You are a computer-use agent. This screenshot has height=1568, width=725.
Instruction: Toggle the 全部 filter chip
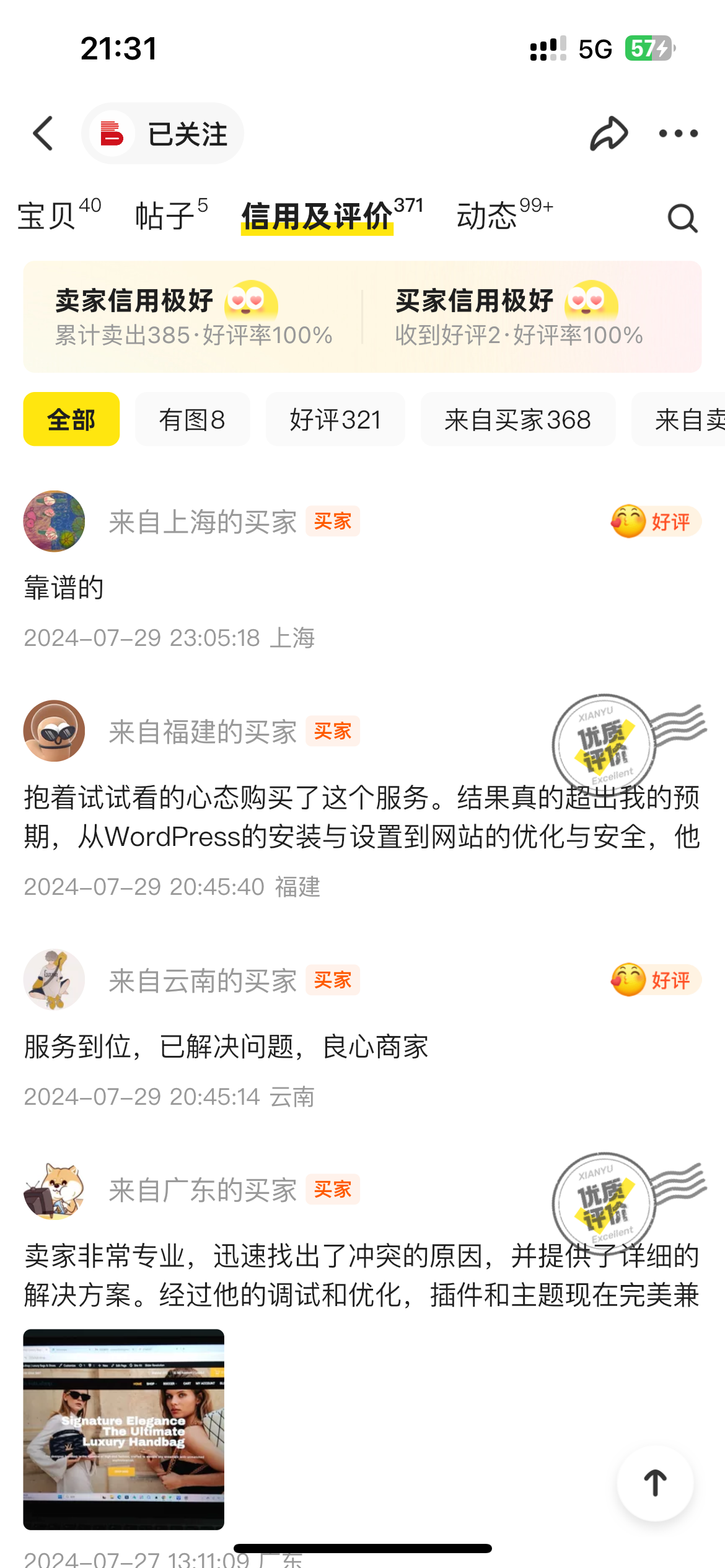(71, 419)
